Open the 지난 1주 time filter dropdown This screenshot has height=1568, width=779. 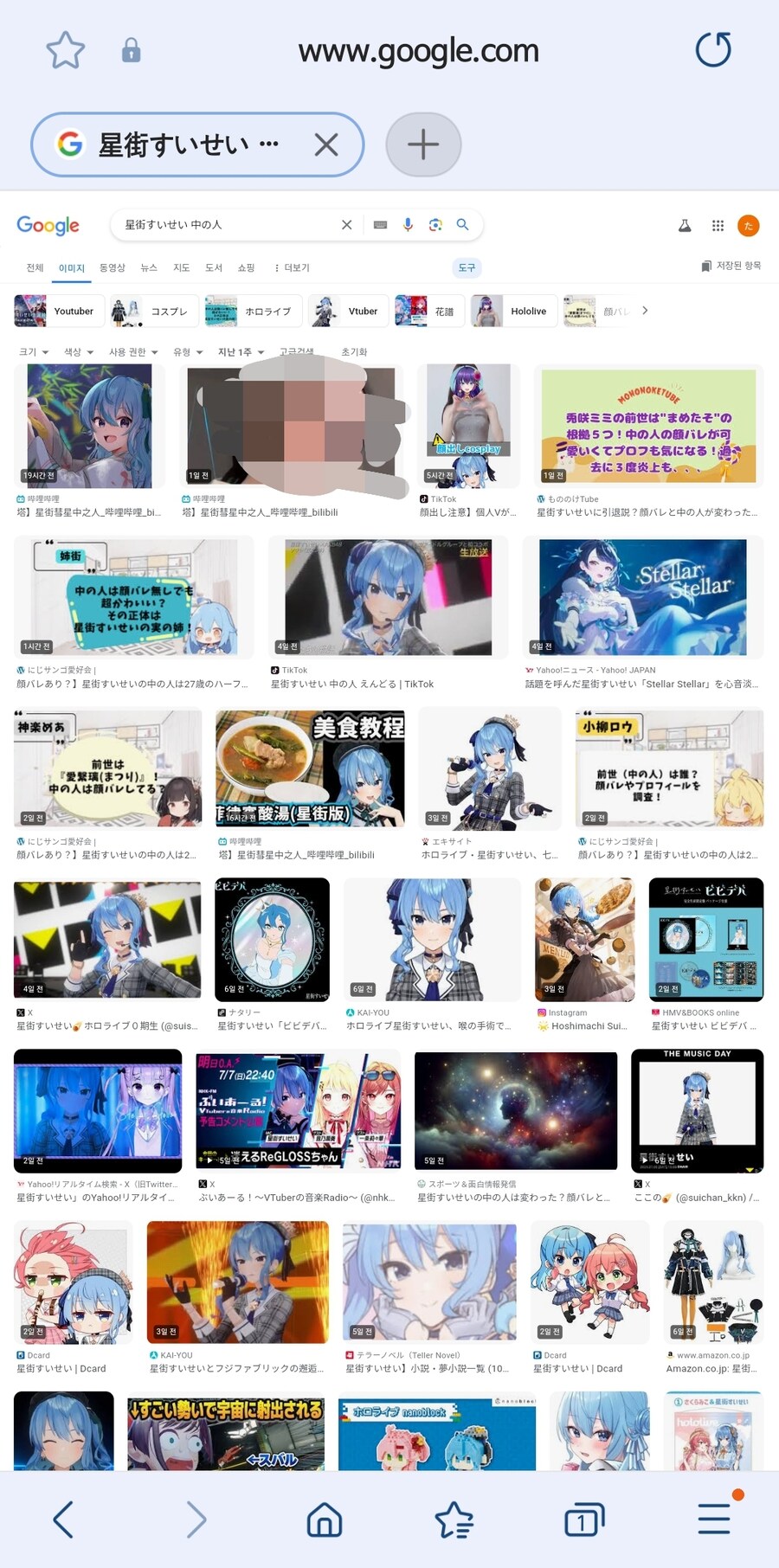click(x=241, y=352)
